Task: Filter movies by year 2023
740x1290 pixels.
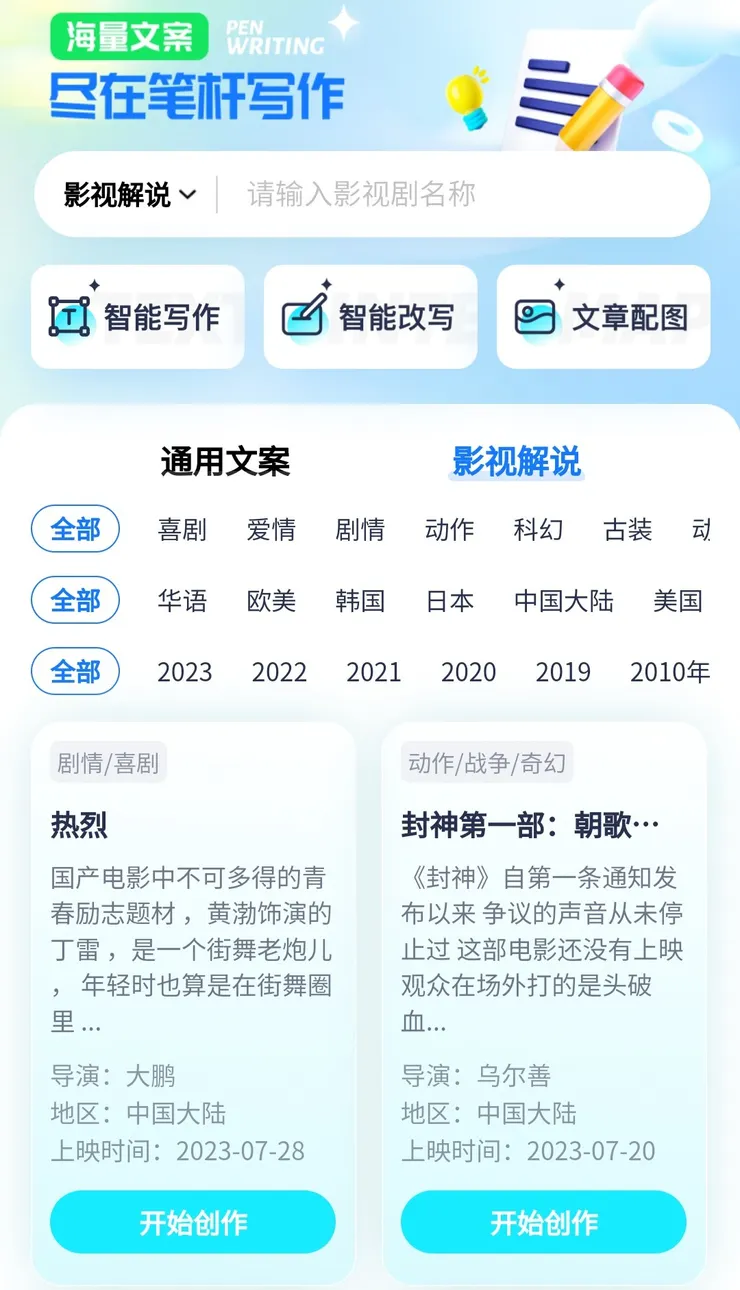Action: (x=185, y=671)
